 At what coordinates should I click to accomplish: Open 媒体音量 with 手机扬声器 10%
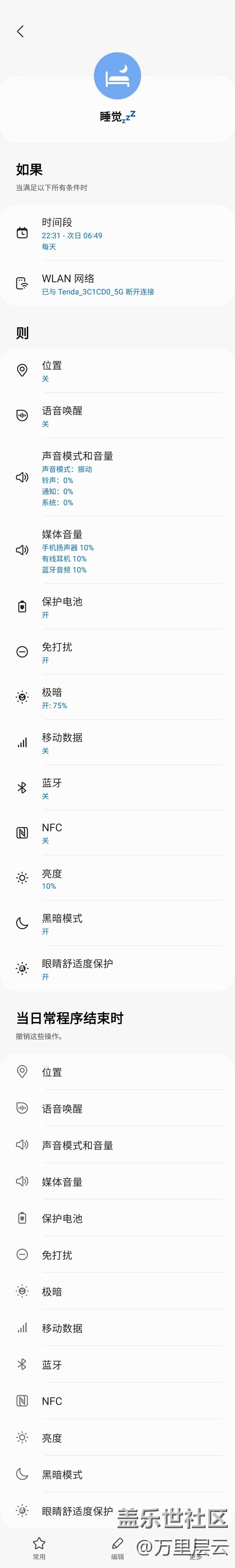117,551
